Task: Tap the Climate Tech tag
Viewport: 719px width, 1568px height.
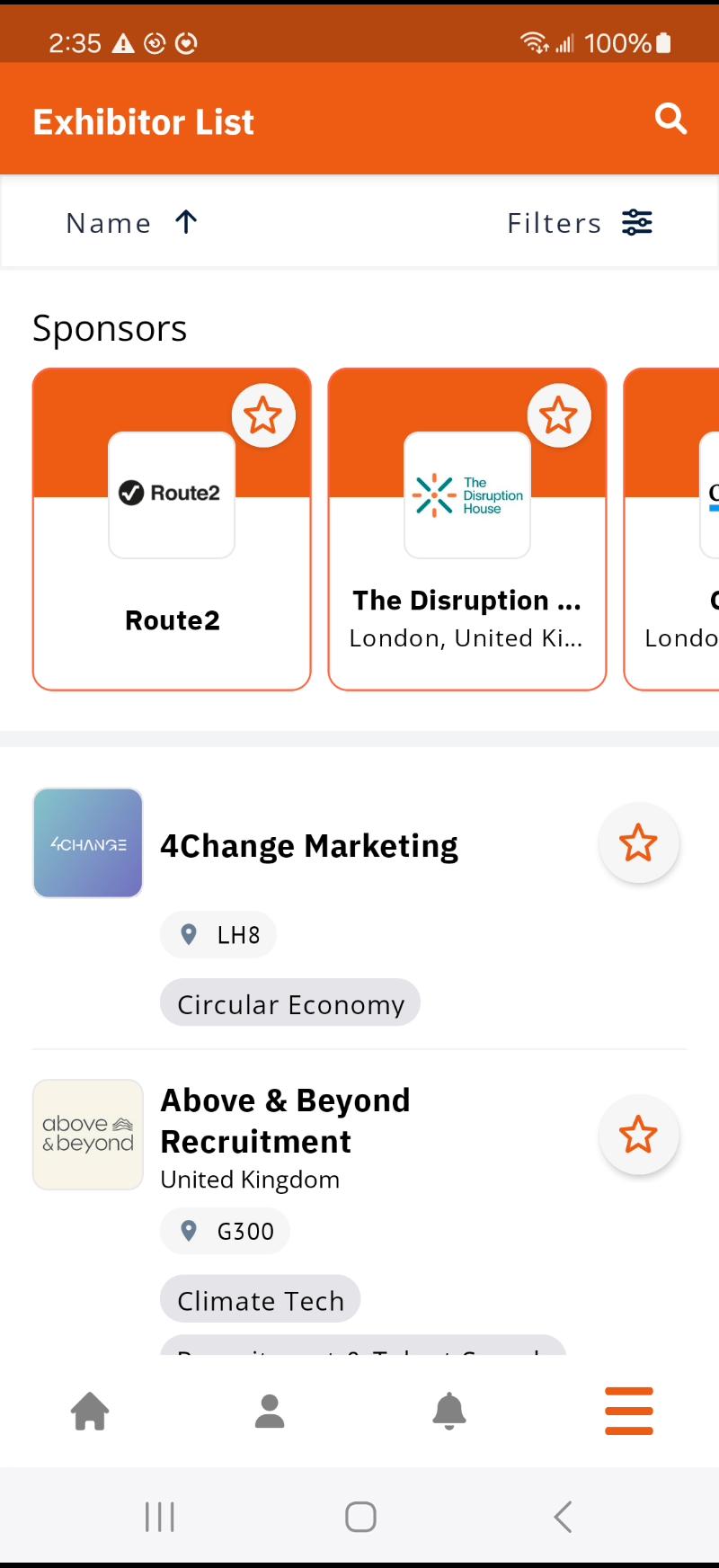Action: pyautogui.click(x=260, y=1300)
